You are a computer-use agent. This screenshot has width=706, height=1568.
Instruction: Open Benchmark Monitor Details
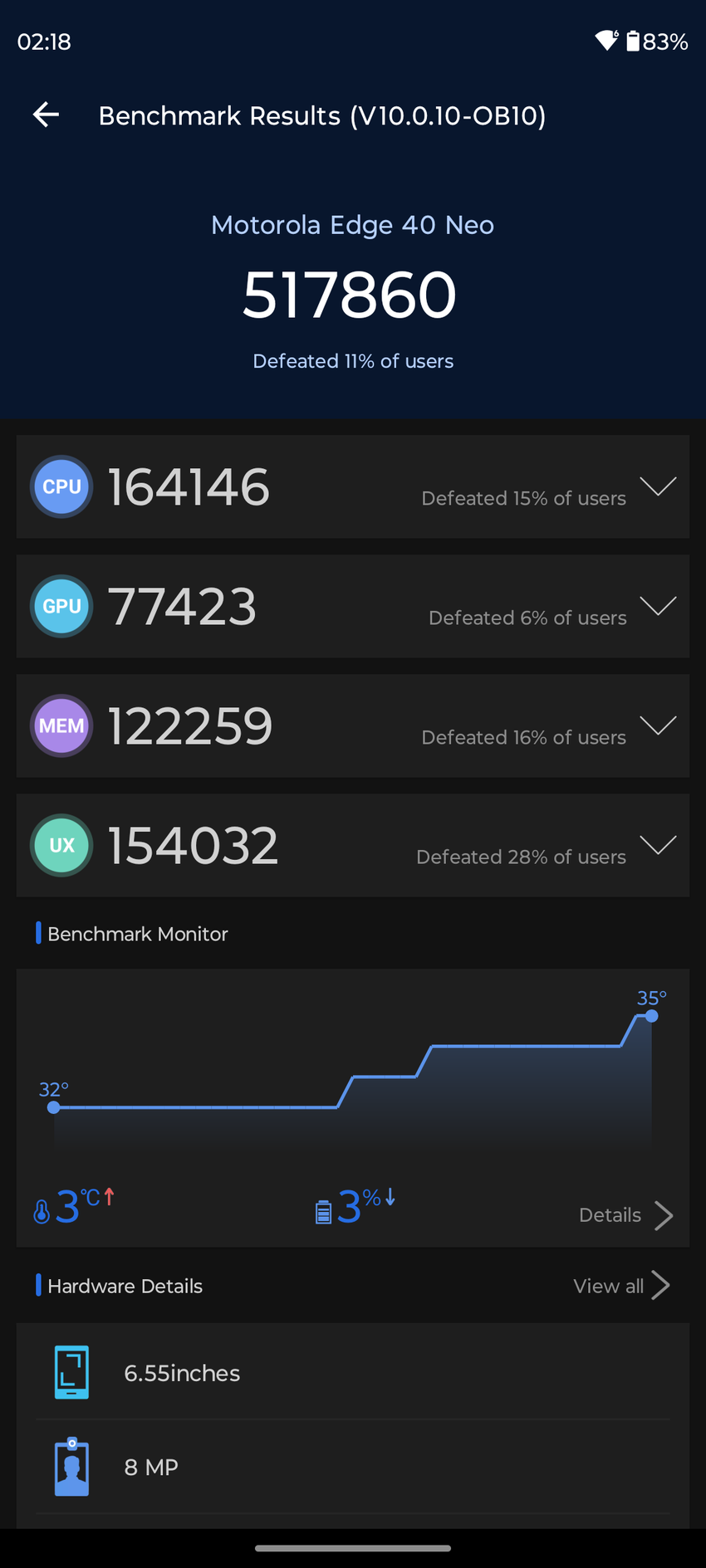(x=625, y=1215)
